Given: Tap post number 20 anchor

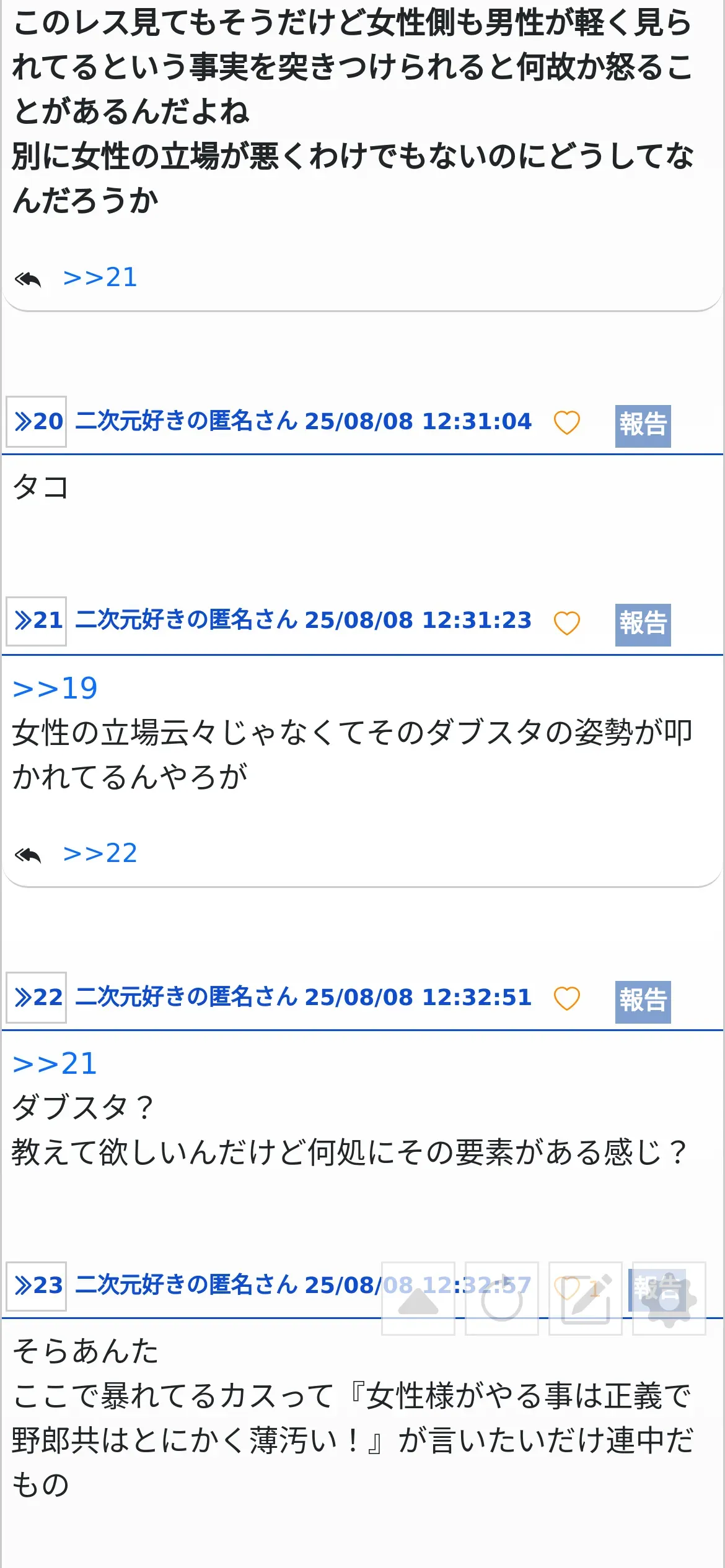Looking at the screenshot, I should [37, 422].
